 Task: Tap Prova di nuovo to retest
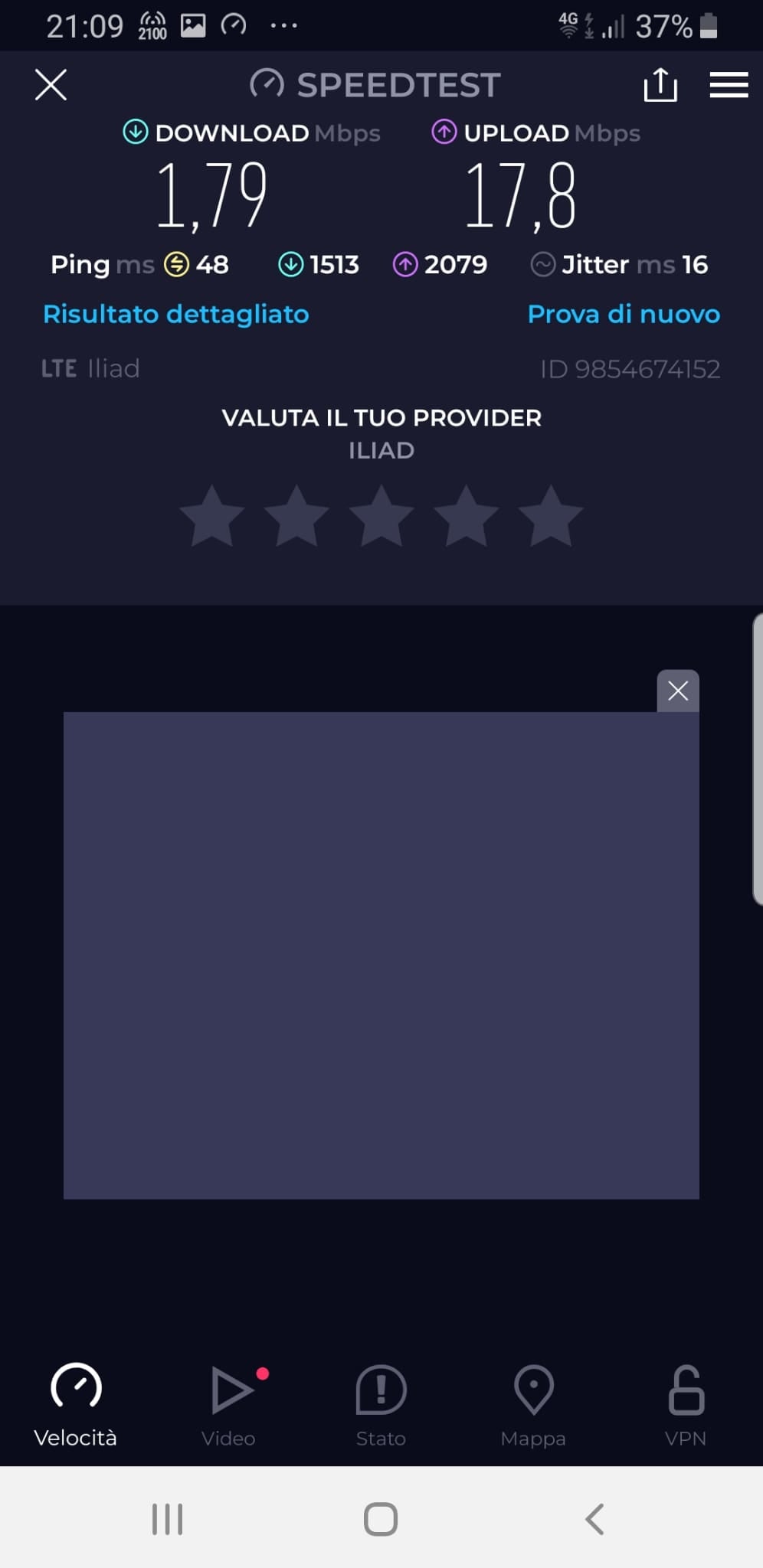click(624, 314)
